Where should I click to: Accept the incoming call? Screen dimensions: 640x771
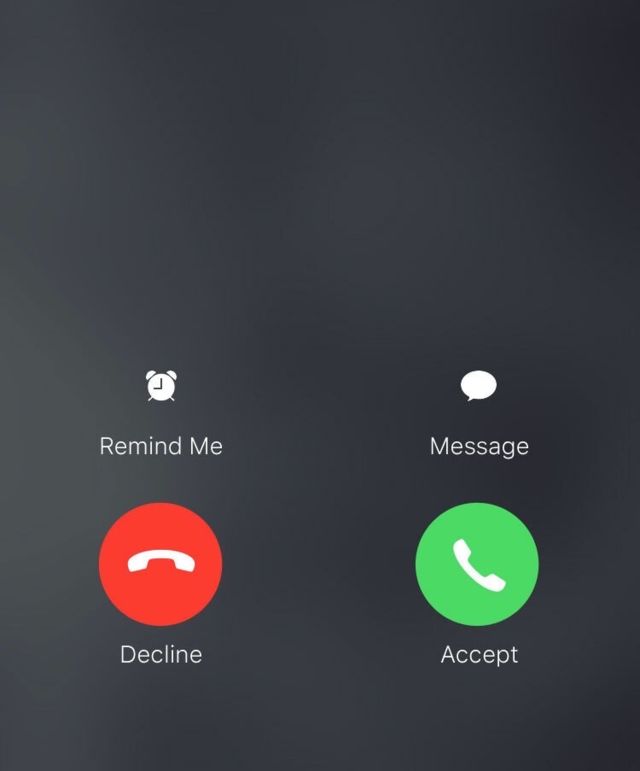(477, 564)
